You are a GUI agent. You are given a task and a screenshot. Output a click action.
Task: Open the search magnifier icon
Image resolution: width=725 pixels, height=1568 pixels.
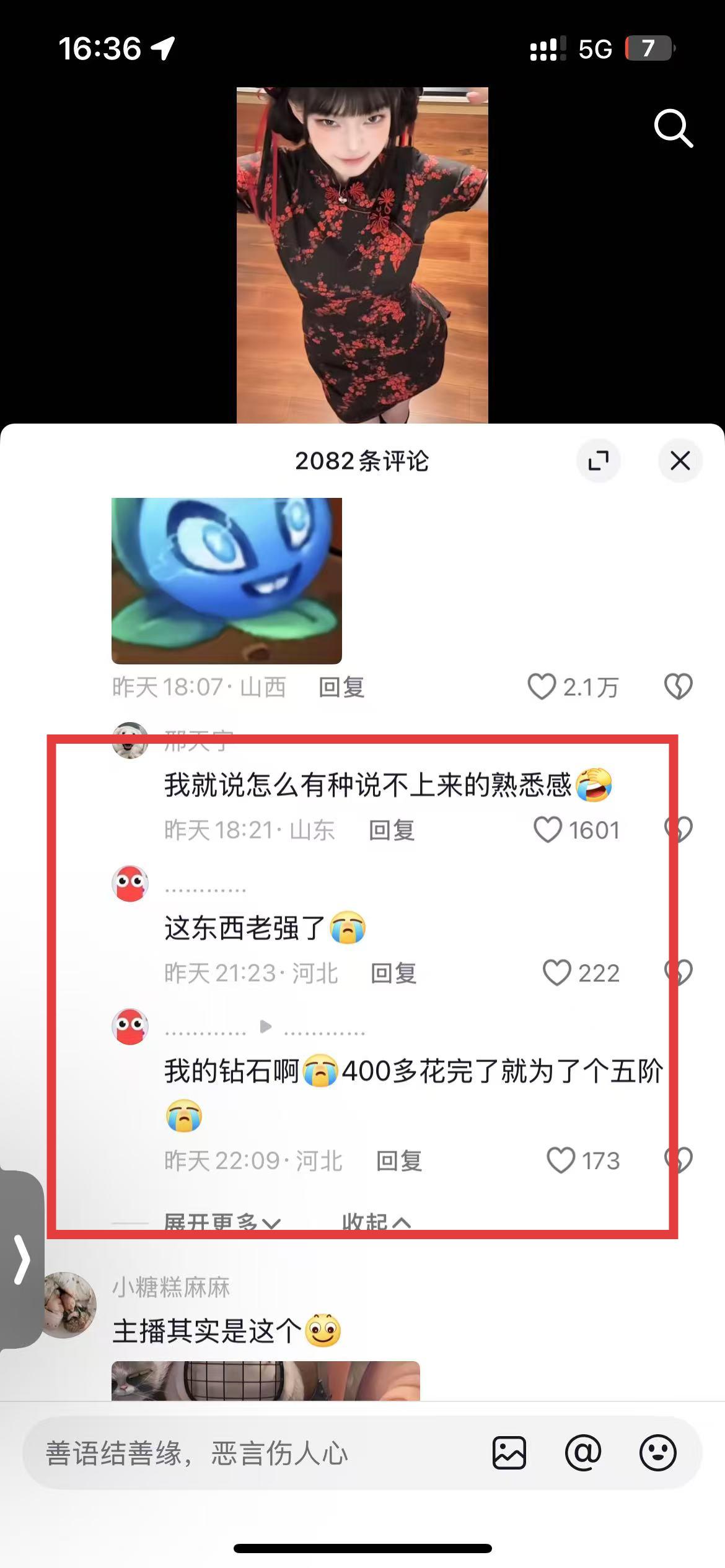click(674, 128)
